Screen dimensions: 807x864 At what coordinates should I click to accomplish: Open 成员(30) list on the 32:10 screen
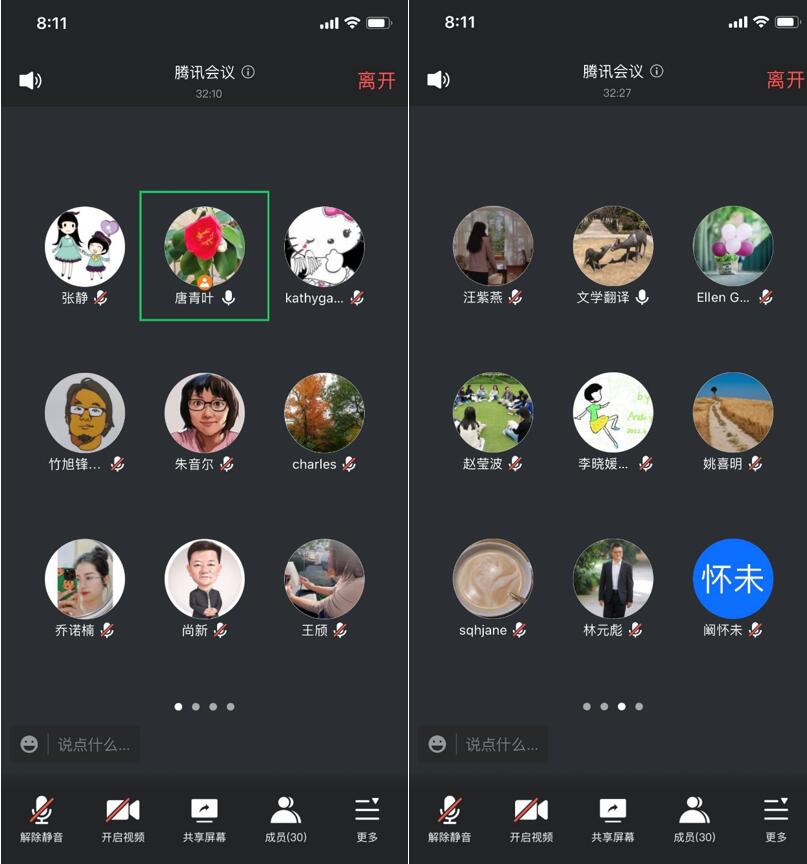[285, 818]
